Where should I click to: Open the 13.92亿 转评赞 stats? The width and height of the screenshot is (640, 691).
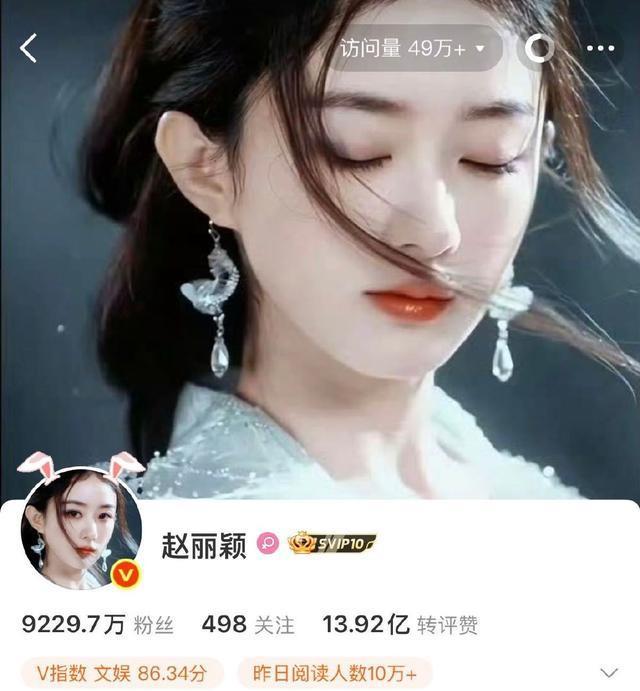coord(399,625)
